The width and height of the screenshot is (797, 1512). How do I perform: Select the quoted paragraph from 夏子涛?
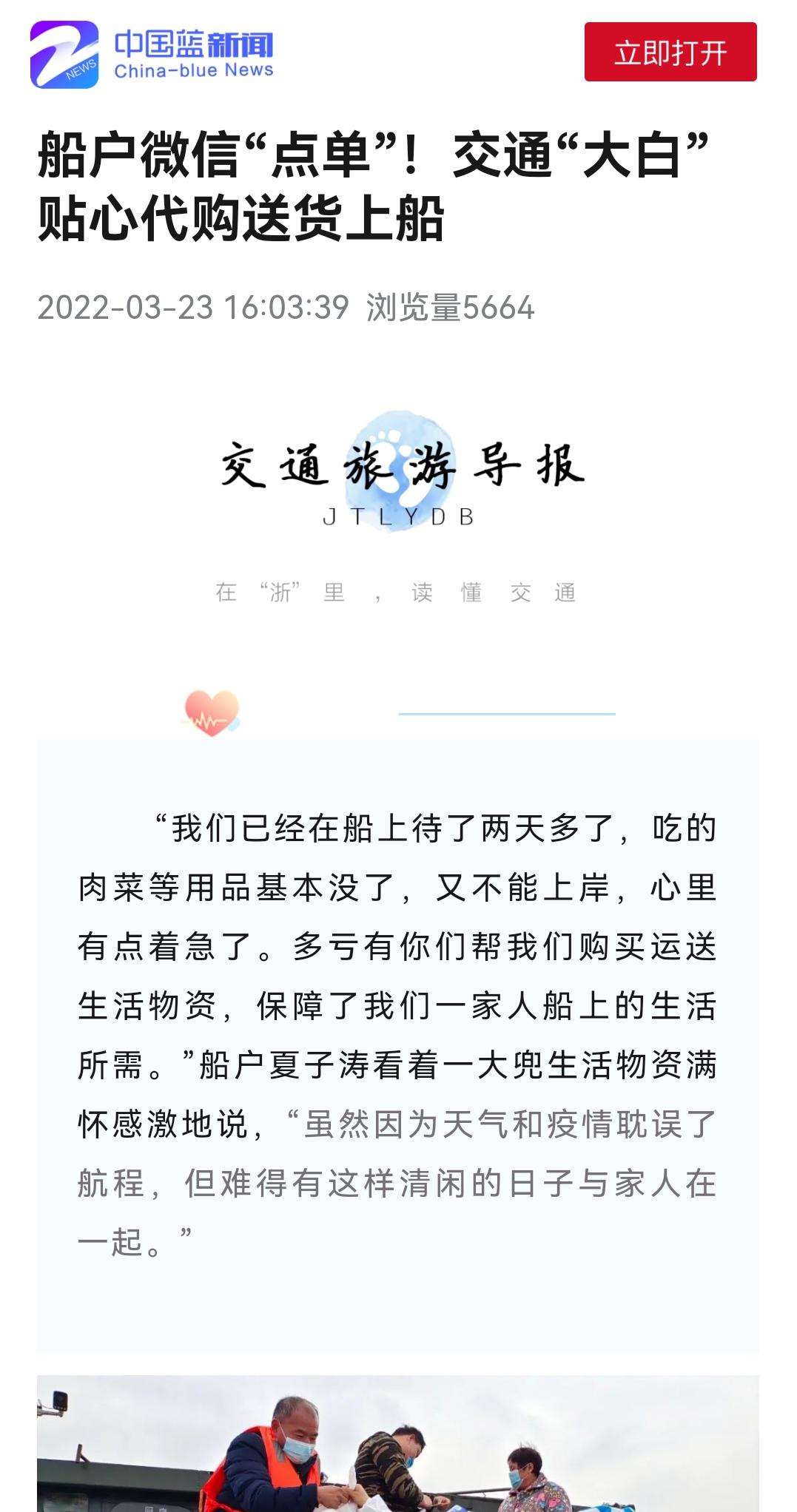tap(397, 1036)
